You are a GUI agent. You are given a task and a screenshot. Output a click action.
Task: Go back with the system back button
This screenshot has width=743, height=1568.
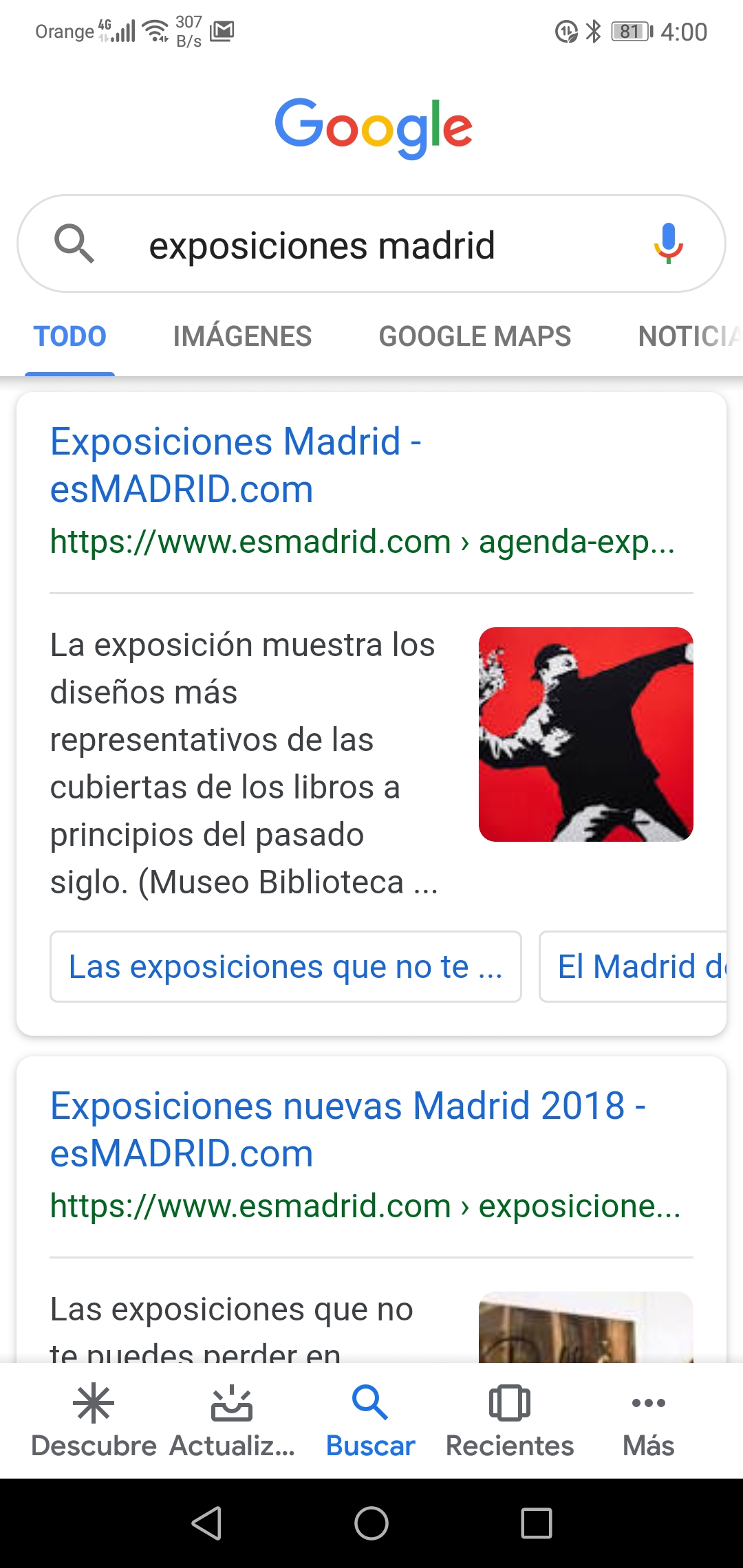coord(206,1523)
